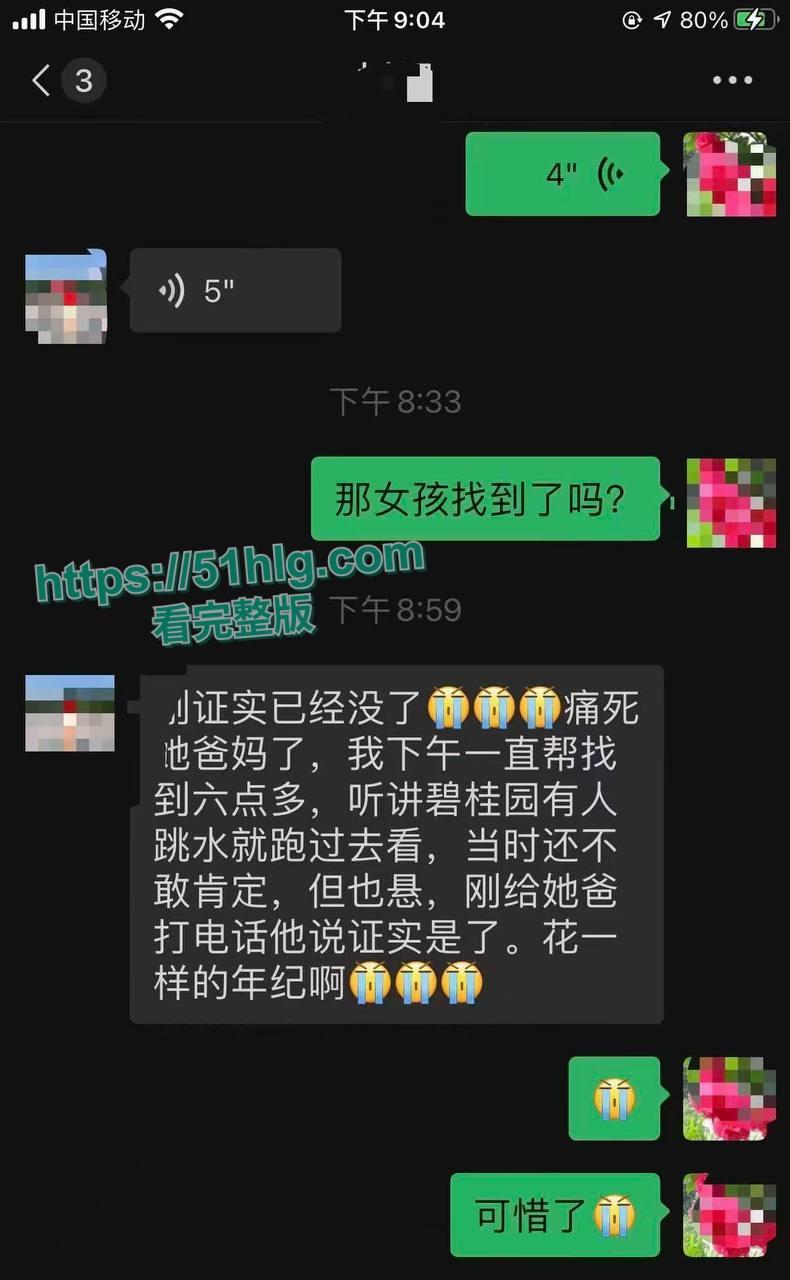The height and width of the screenshot is (1280, 790).
Task: Go back to the chat list
Action: pyautogui.click(x=42, y=80)
